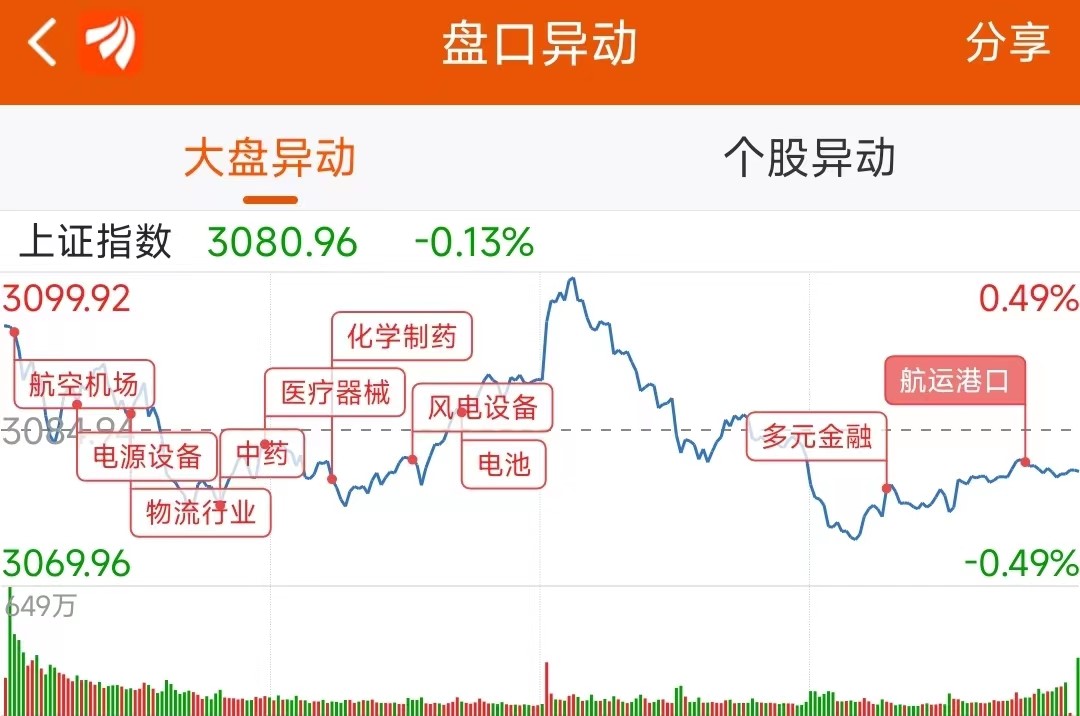Select the 大盘异动 tab

pyautogui.click(x=270, y=158)
